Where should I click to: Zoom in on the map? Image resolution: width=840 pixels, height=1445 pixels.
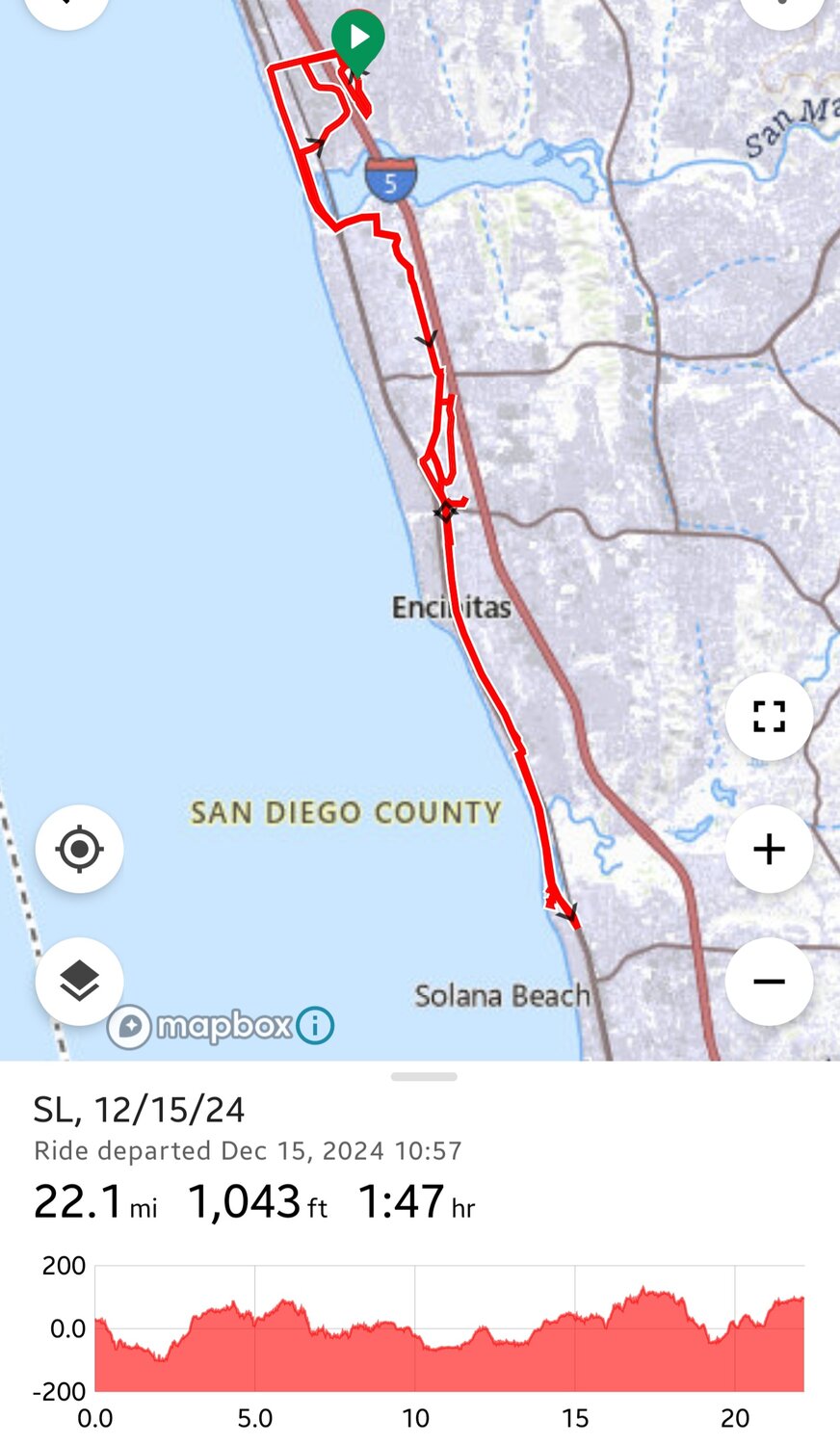click(x=769, y=849)
